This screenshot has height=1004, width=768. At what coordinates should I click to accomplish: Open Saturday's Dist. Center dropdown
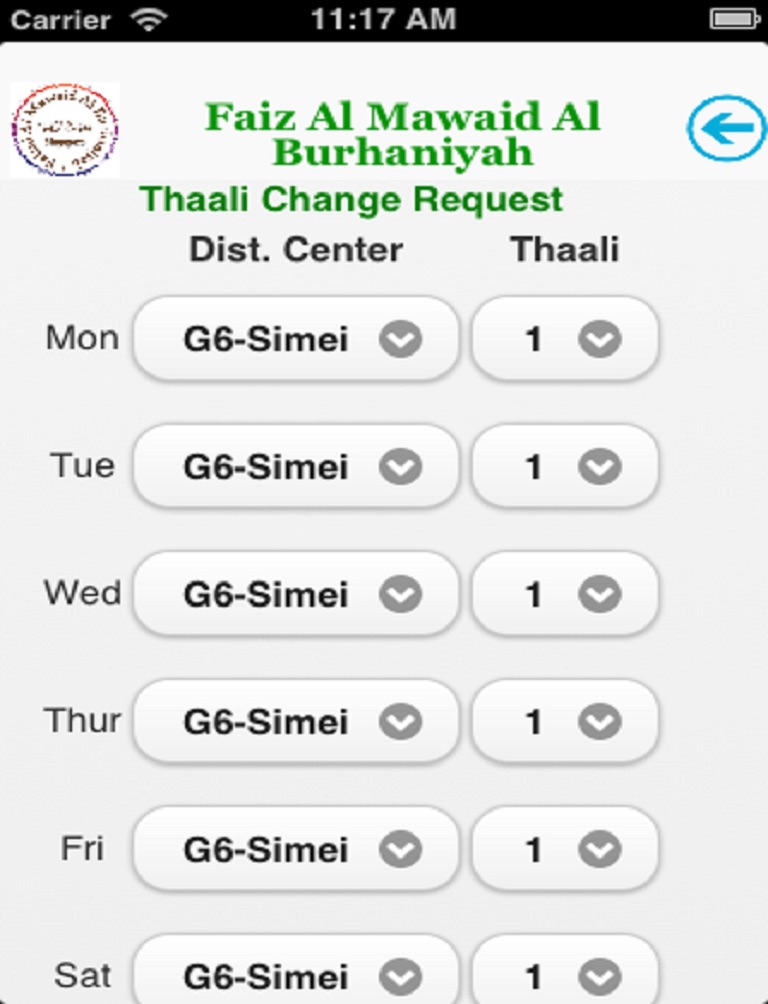pyautogui.click(x=296, y=975)
